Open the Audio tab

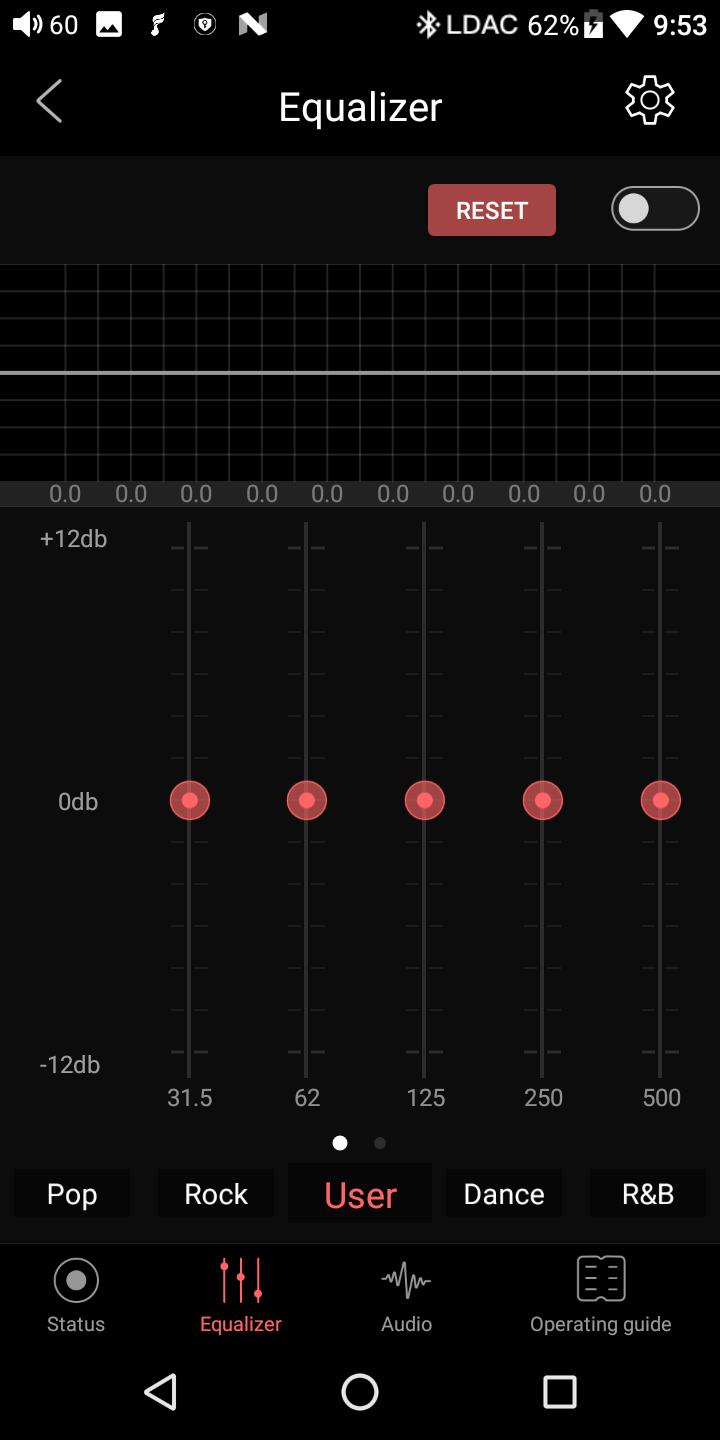tap(407, 1295)
